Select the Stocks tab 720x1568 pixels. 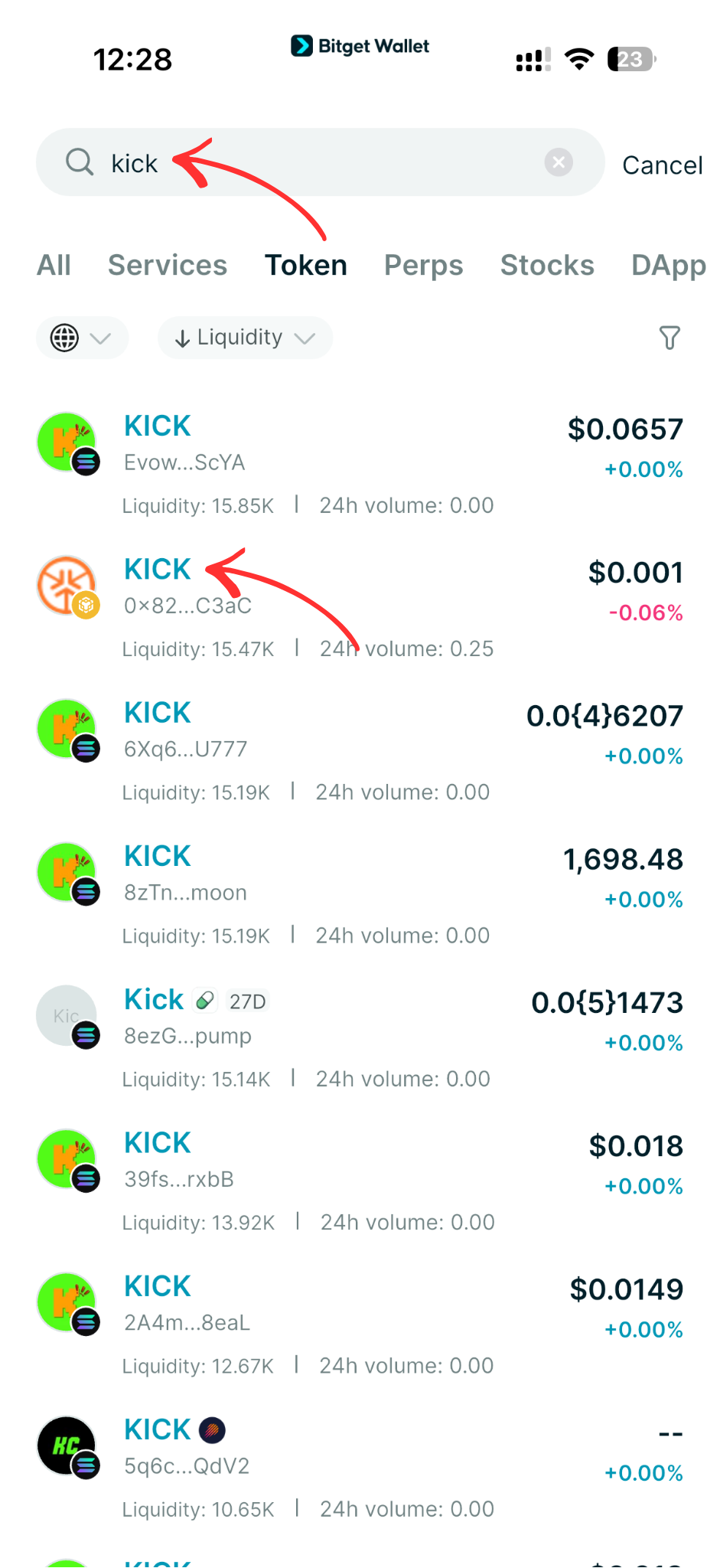[x=547, y=265]
